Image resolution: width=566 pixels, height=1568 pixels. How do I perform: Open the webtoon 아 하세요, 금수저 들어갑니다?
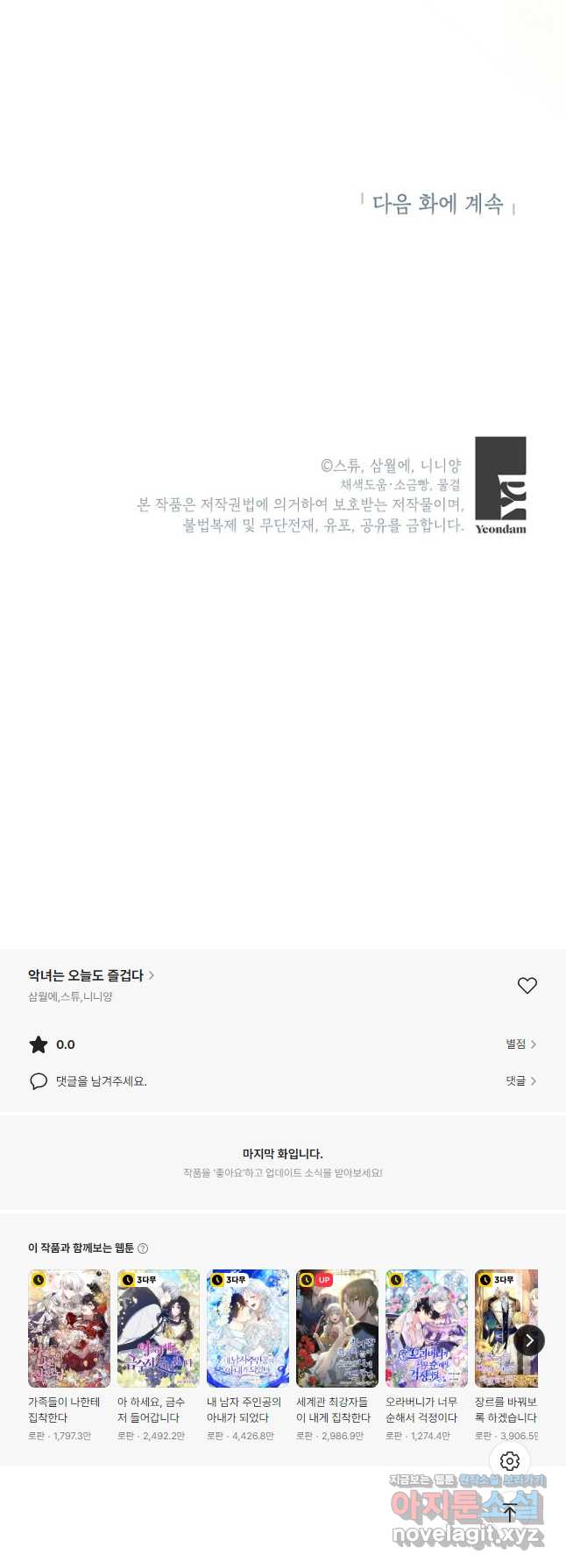tap(159, 1329)
